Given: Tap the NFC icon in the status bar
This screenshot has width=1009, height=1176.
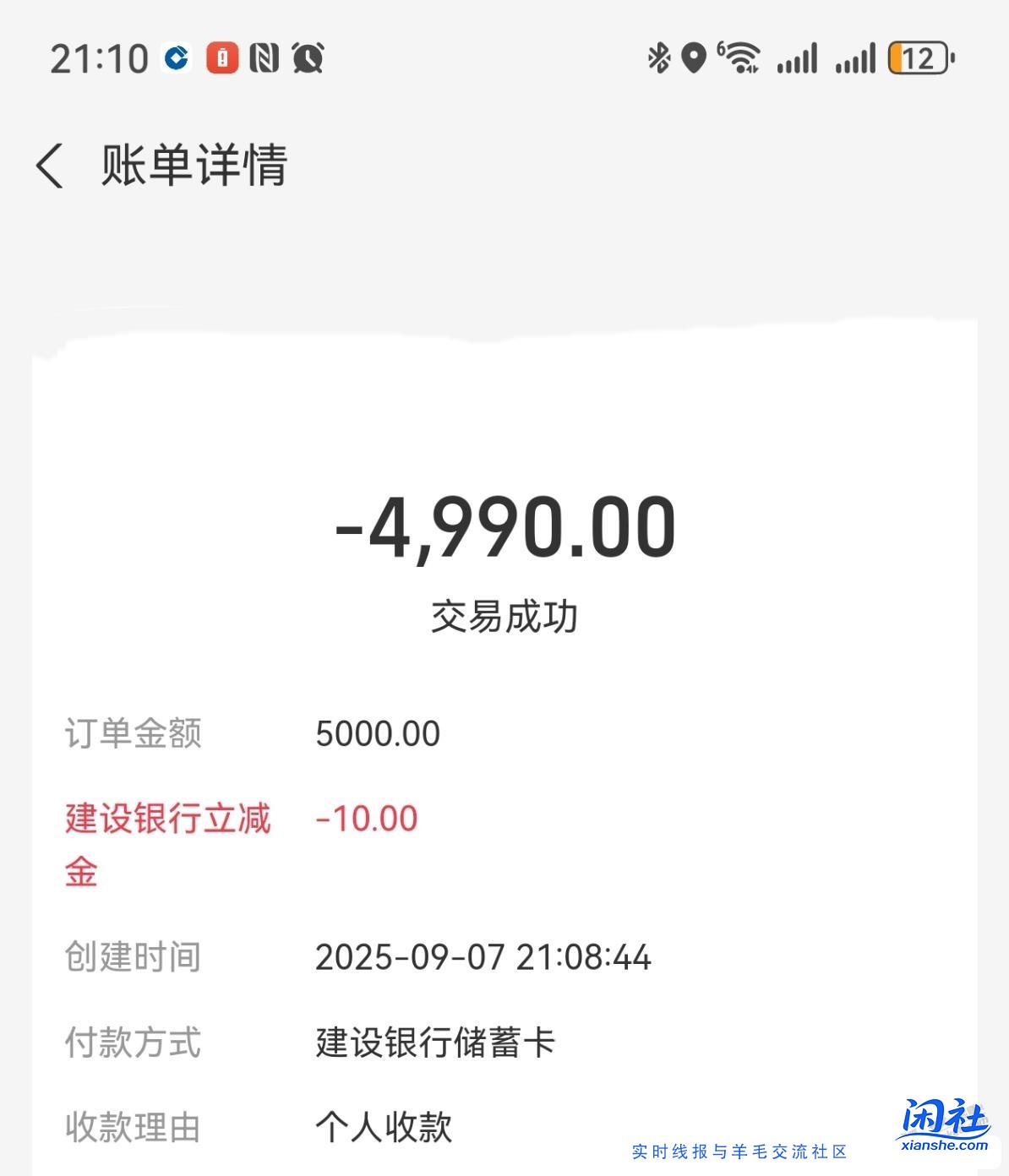Looking at the screenshot, I should coord(266,57).
